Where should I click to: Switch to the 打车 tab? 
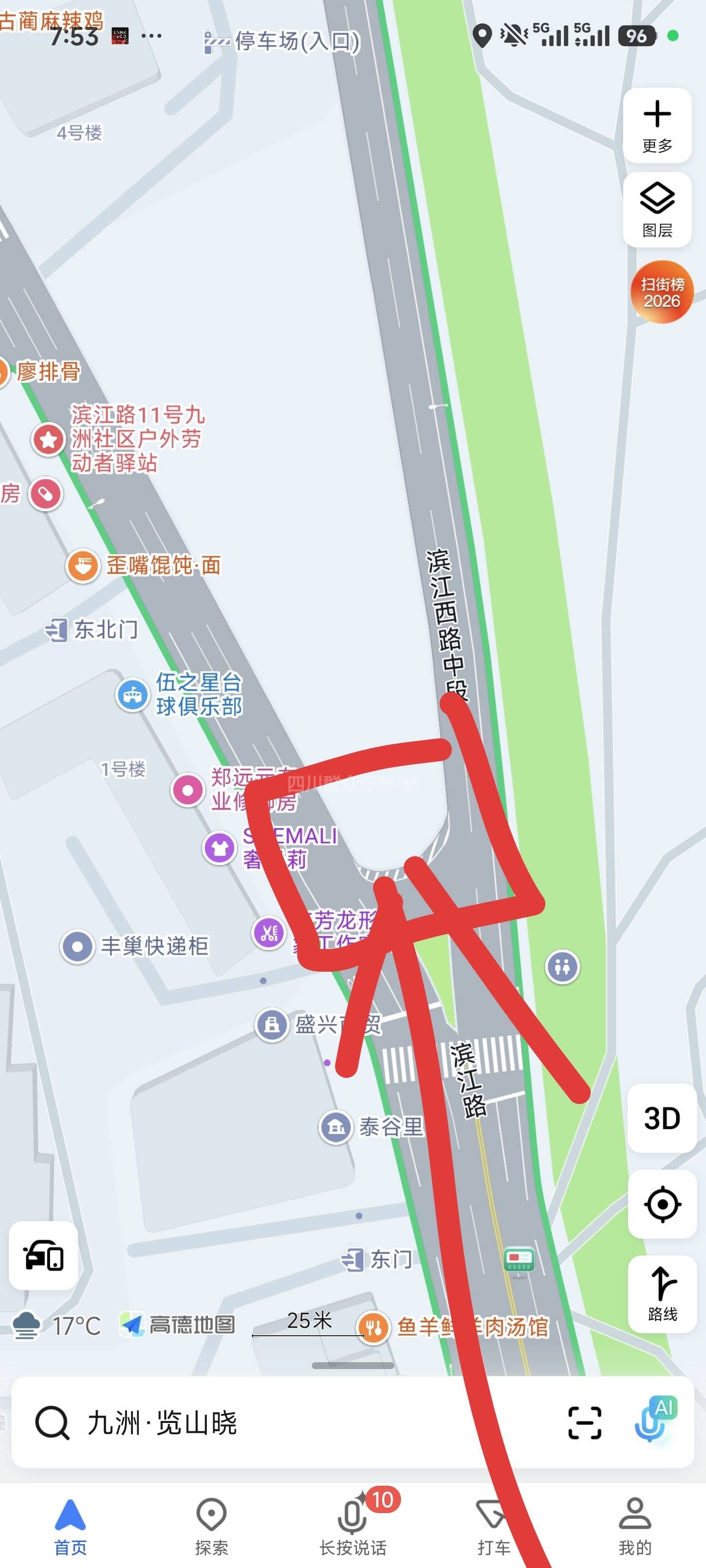[x=493, y=1527]
